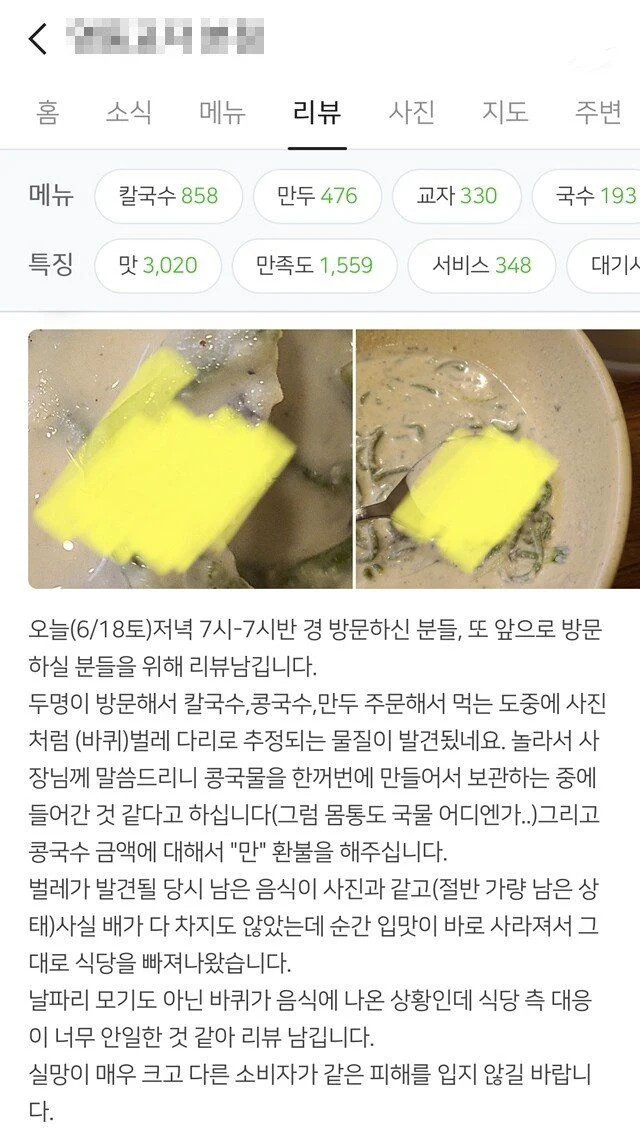640x1134 pixels.
Task: Open the 주변 tab
Action: click(598, 112)
